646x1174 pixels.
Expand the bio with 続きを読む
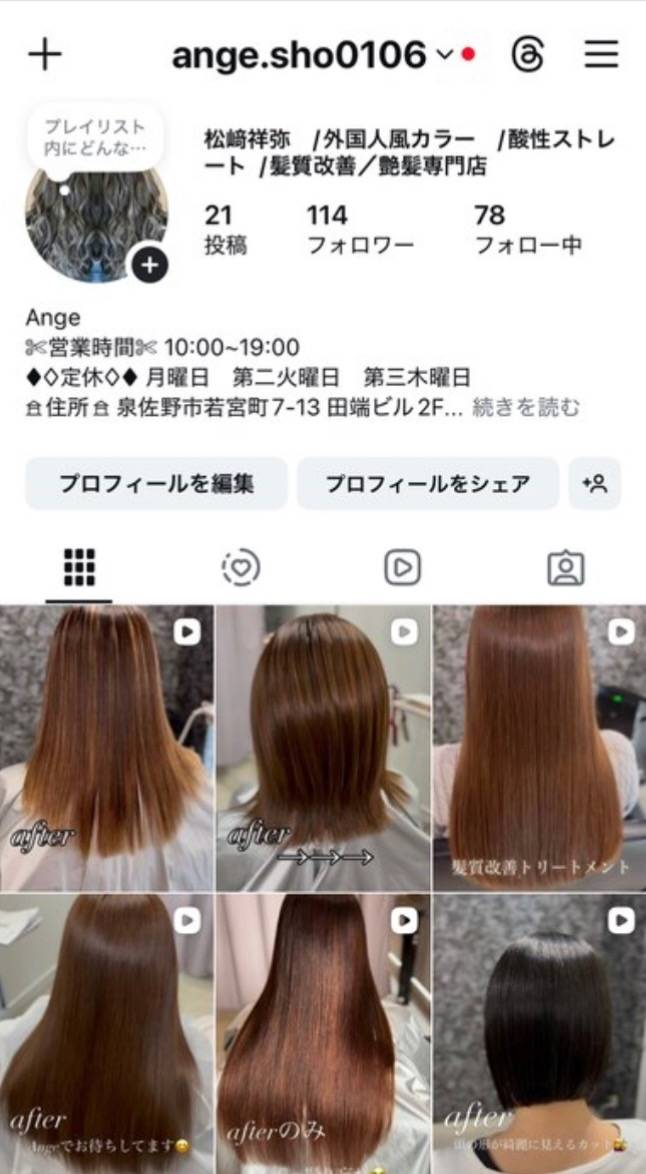(x=525, y=407)
